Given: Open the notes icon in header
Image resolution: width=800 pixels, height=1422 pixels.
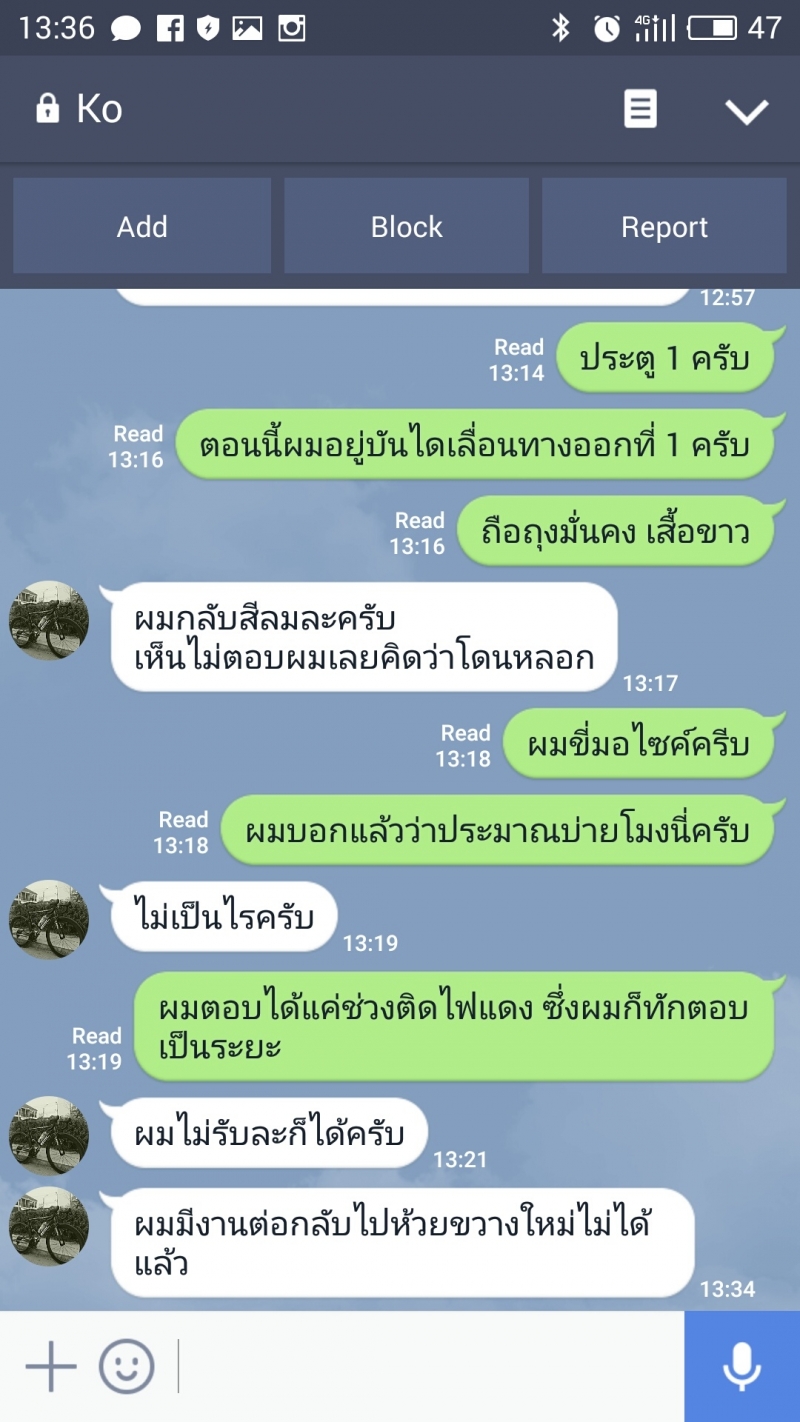Looking at the screenshot, I should (x=640, y=109).
